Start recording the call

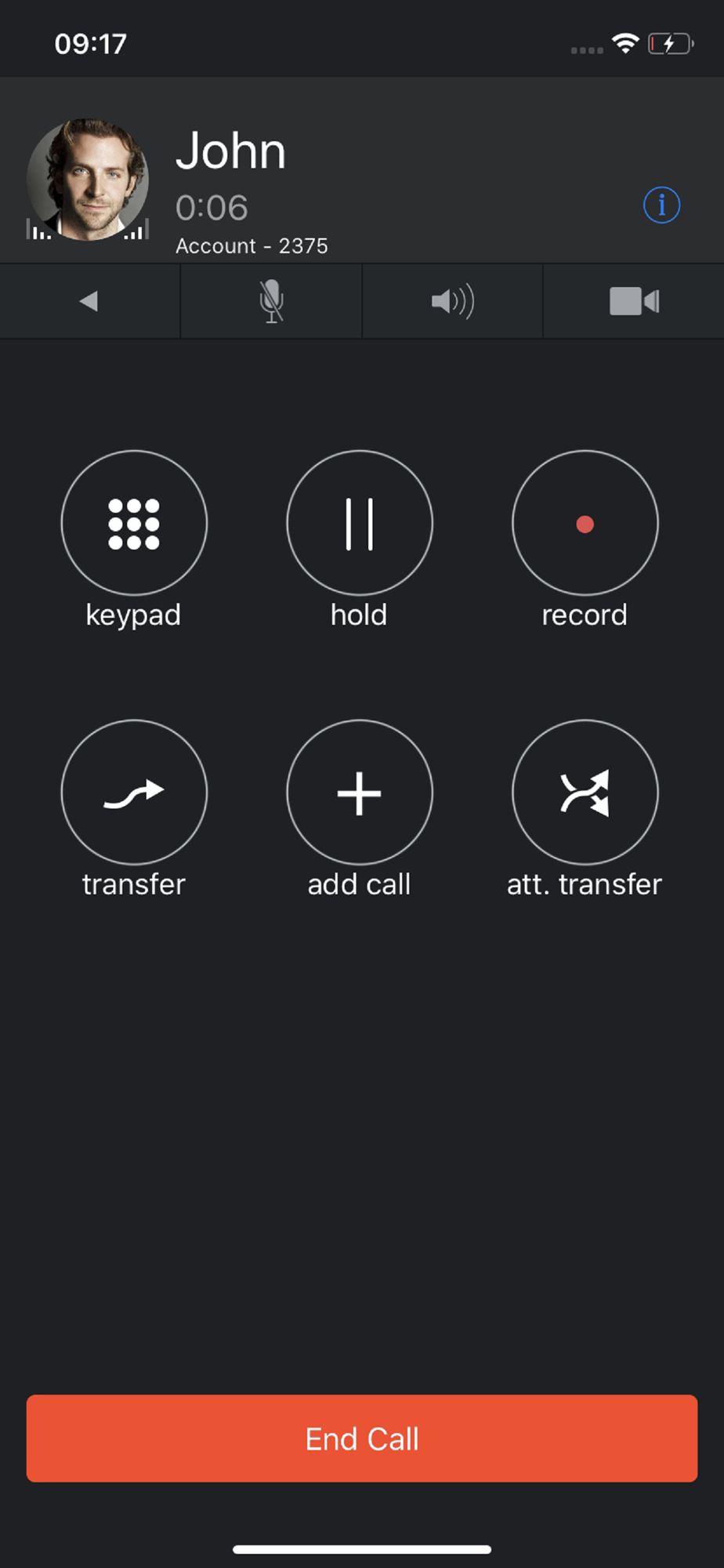(585, 524)
